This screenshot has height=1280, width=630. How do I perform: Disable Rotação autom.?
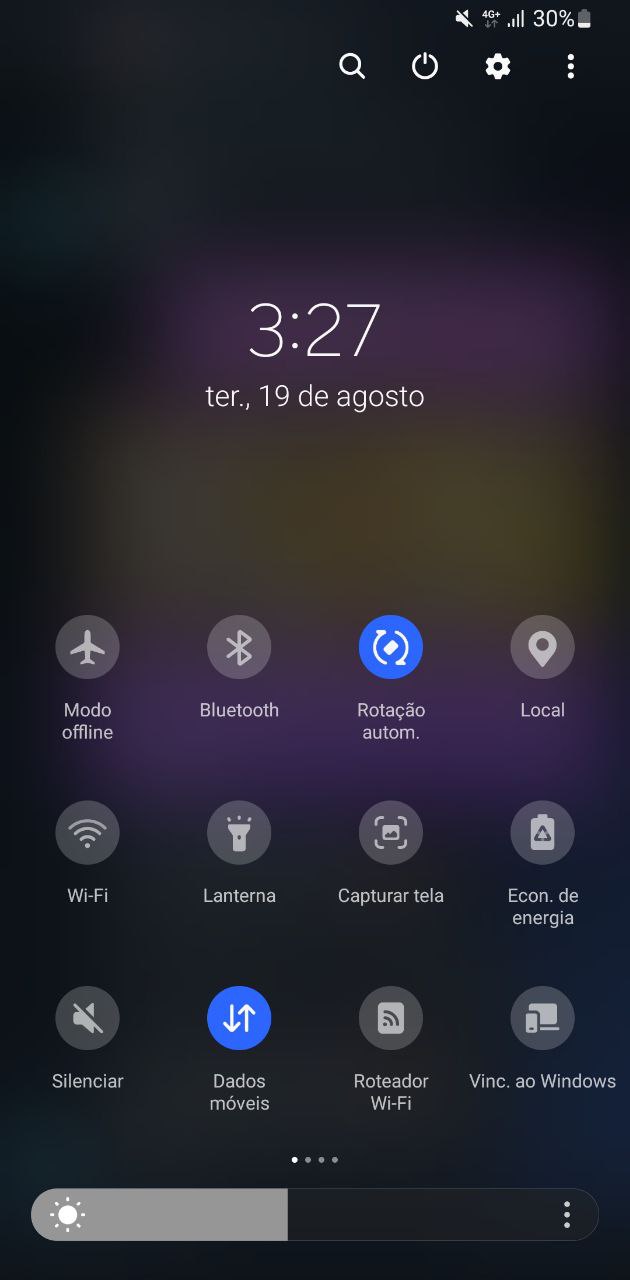[391, 647]
